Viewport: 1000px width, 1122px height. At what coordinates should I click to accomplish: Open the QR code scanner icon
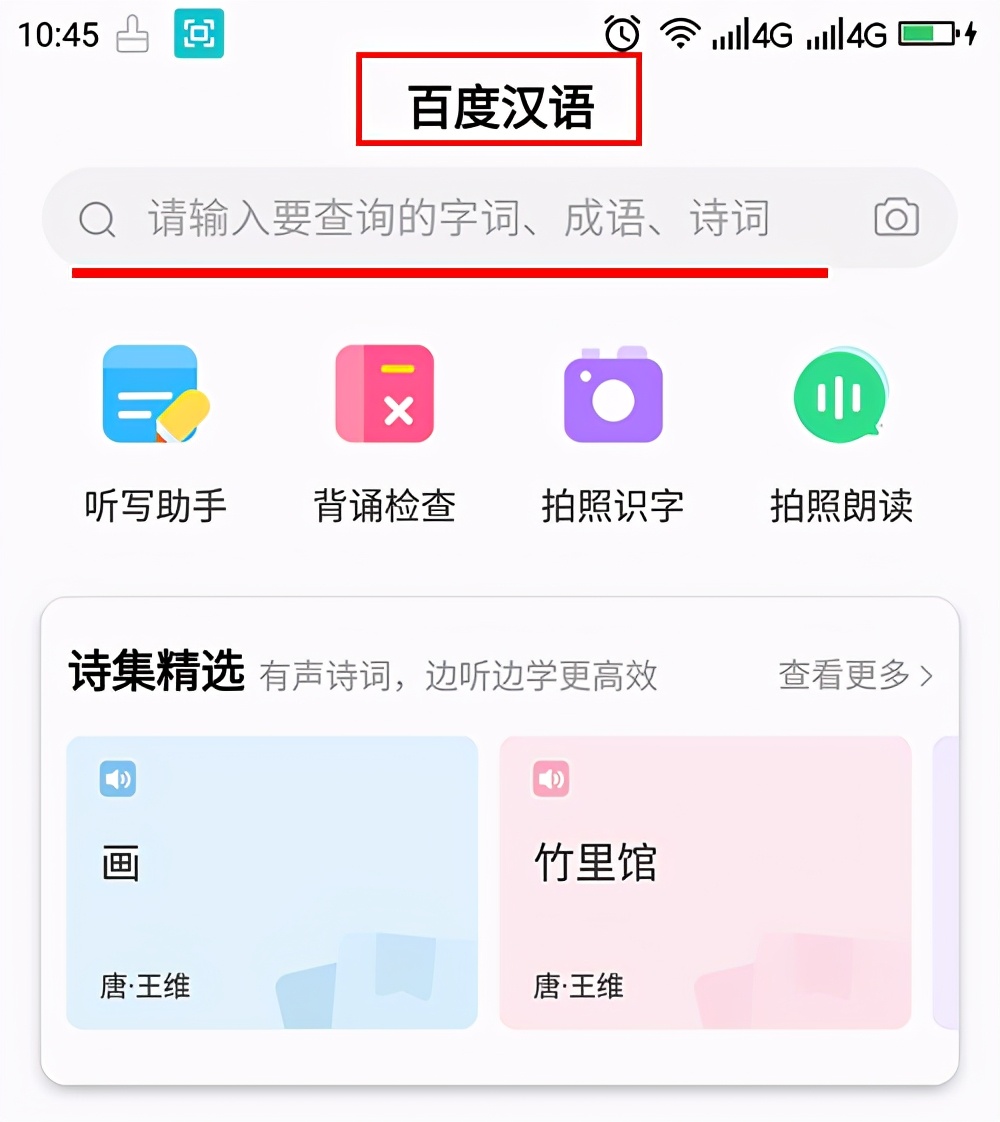point(197,34)
